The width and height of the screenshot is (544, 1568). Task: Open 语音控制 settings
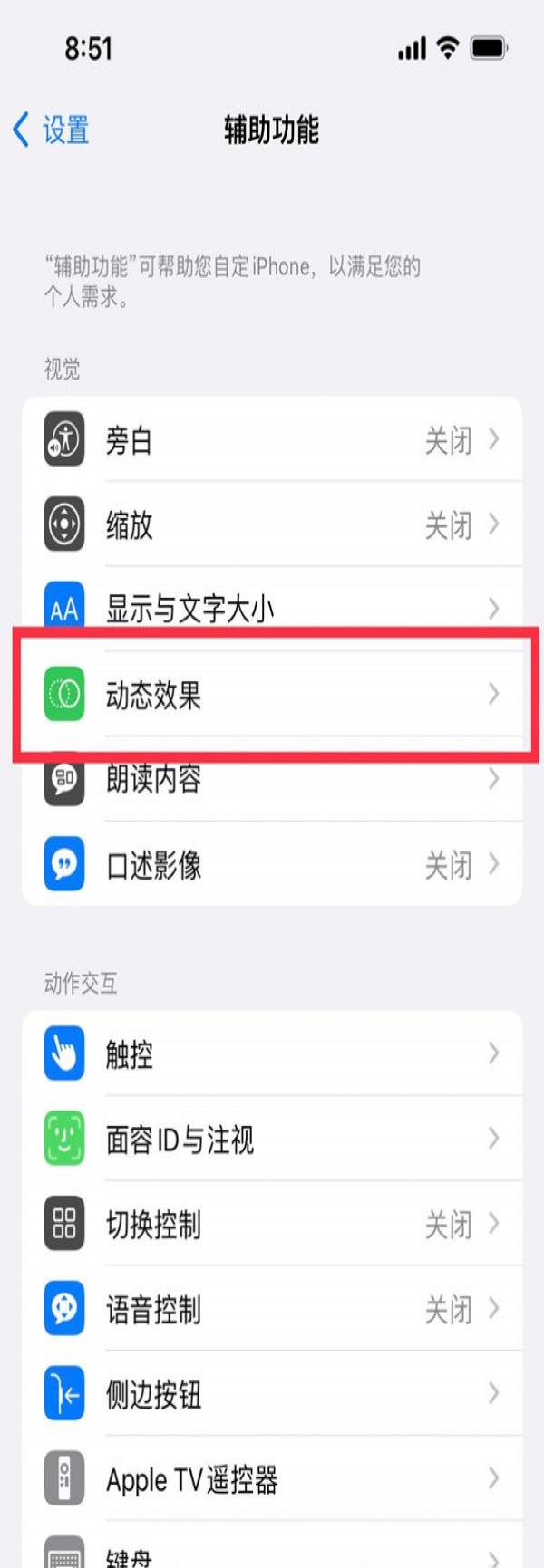(x=272, y=1309)
